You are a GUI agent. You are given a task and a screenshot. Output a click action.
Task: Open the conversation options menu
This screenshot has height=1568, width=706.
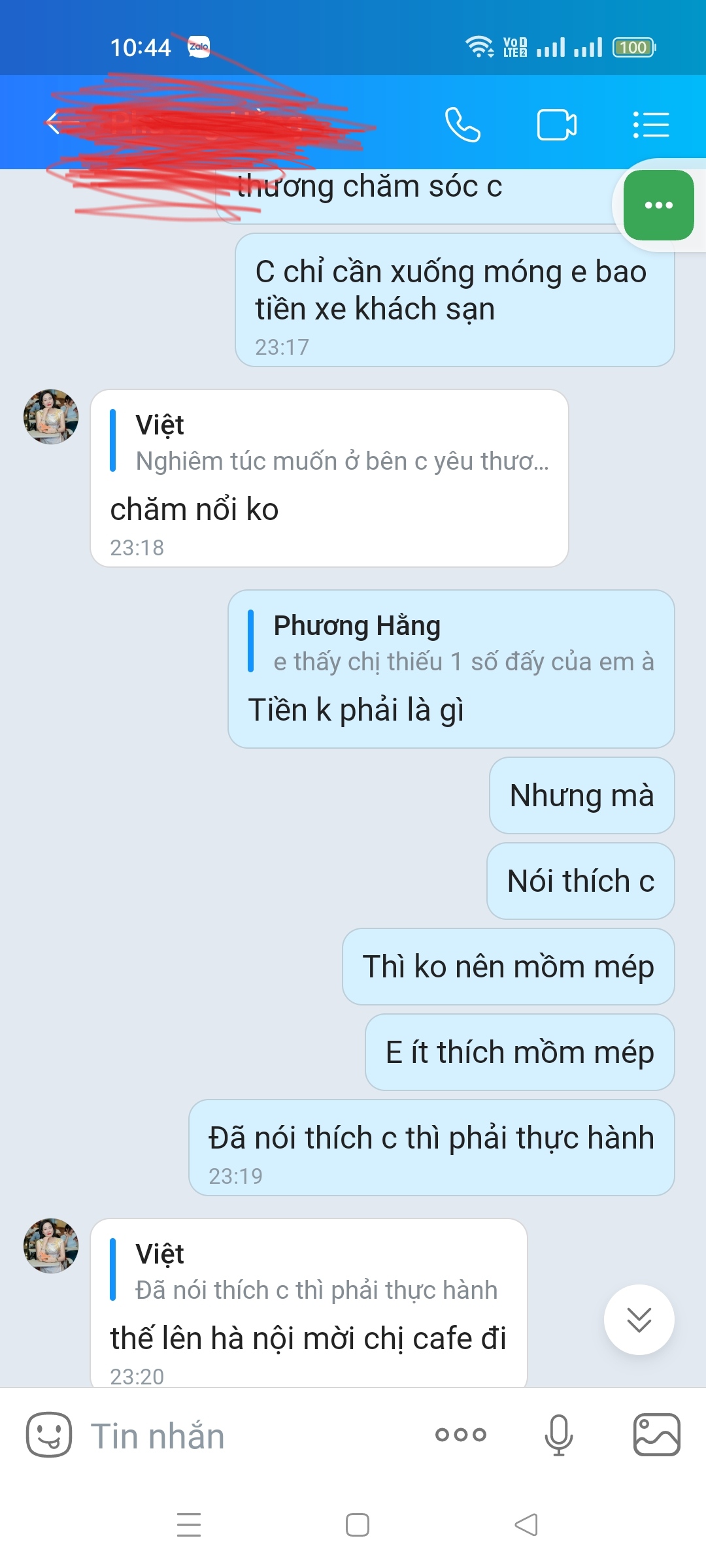(x=651, y=124)
